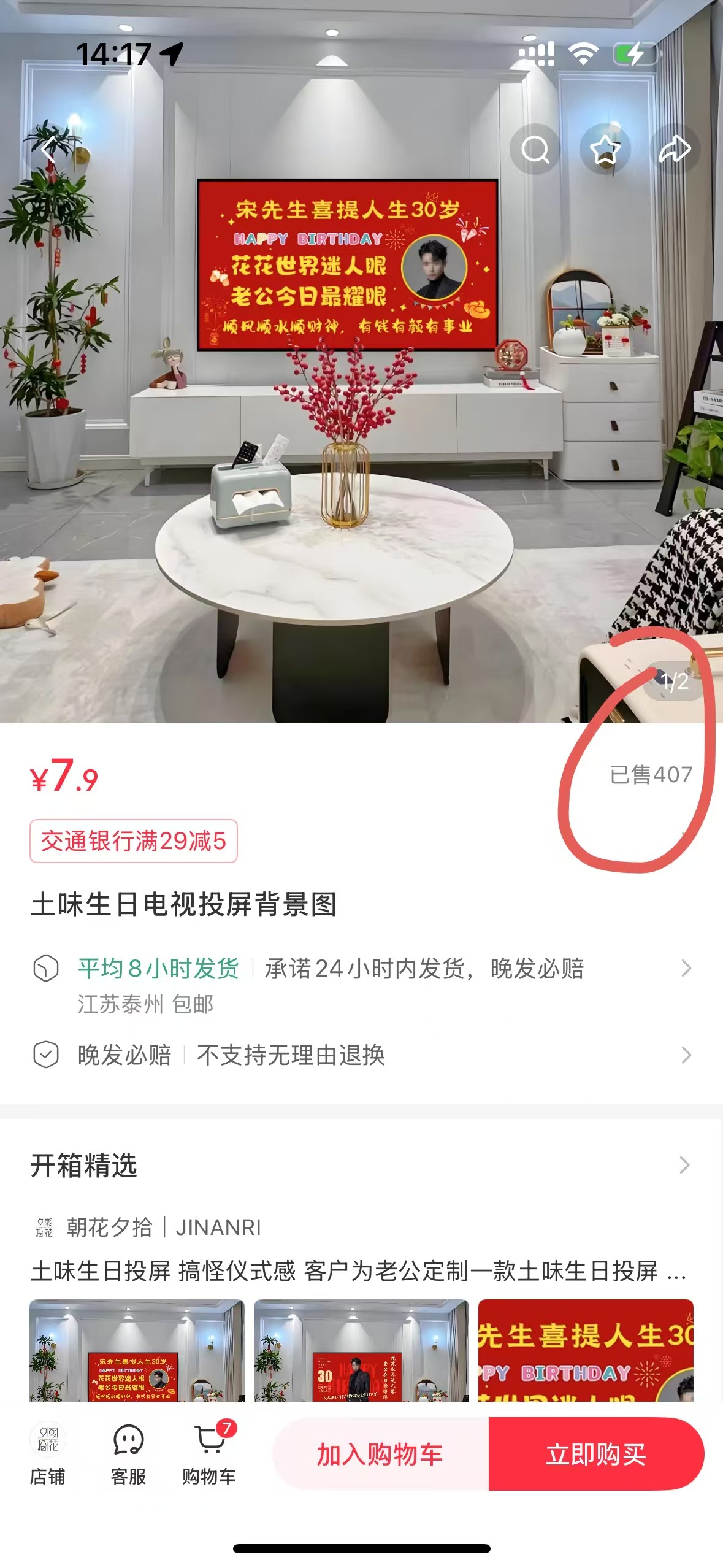The image size is (723, 1568).
Task: Open the 购物车 shopping cart
Action: point(209,1453)
